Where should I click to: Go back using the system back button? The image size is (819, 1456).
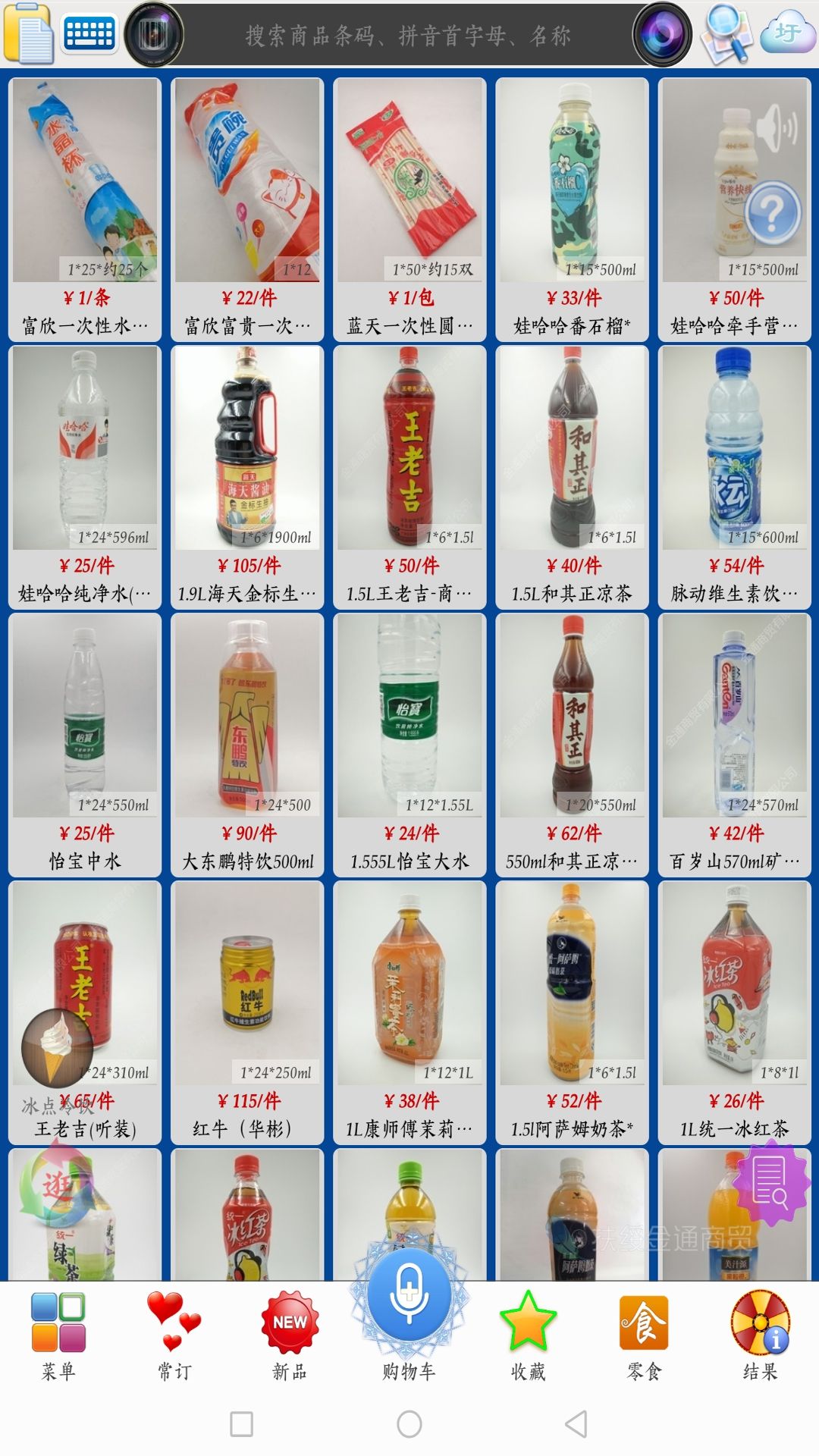pos(576,1424)
